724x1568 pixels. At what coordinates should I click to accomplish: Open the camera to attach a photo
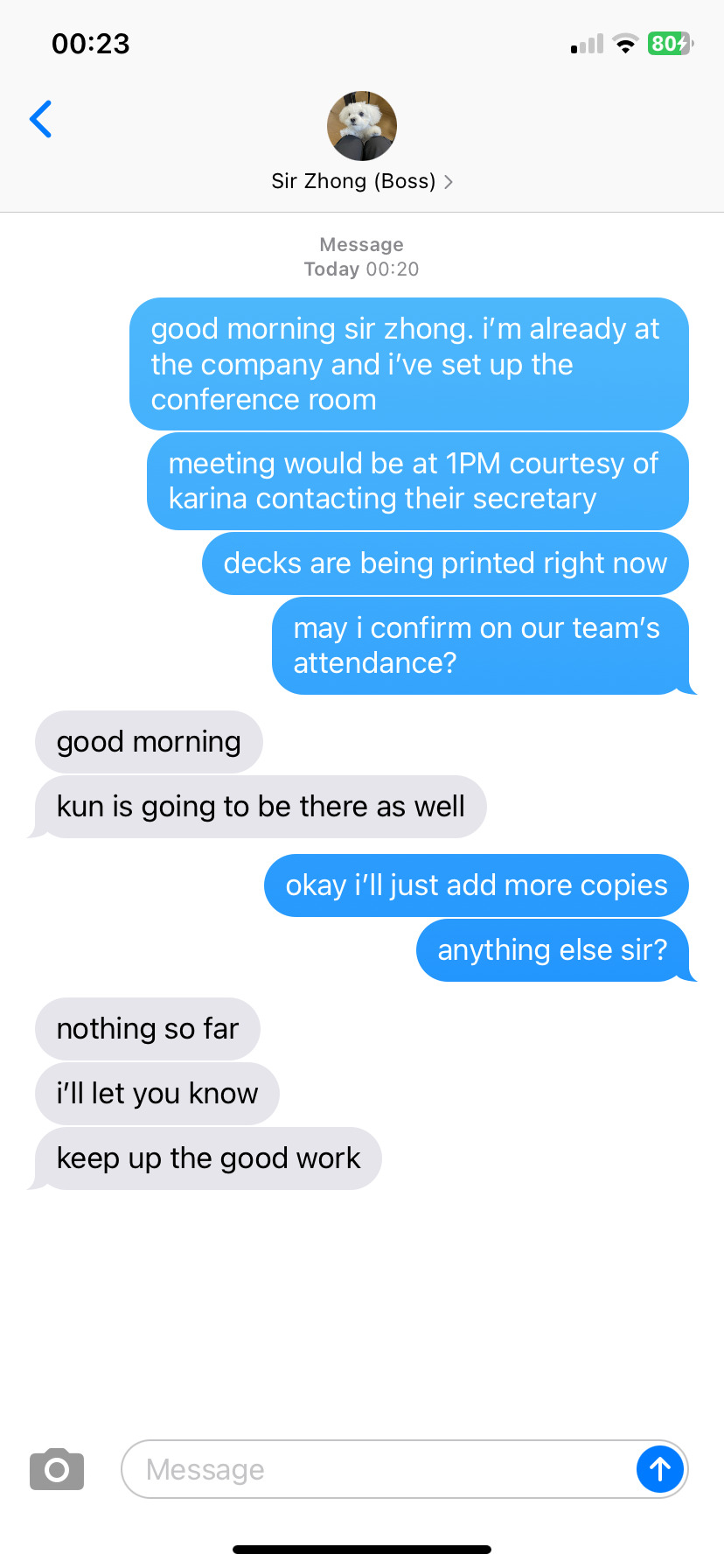click(x=57, y=1469)
